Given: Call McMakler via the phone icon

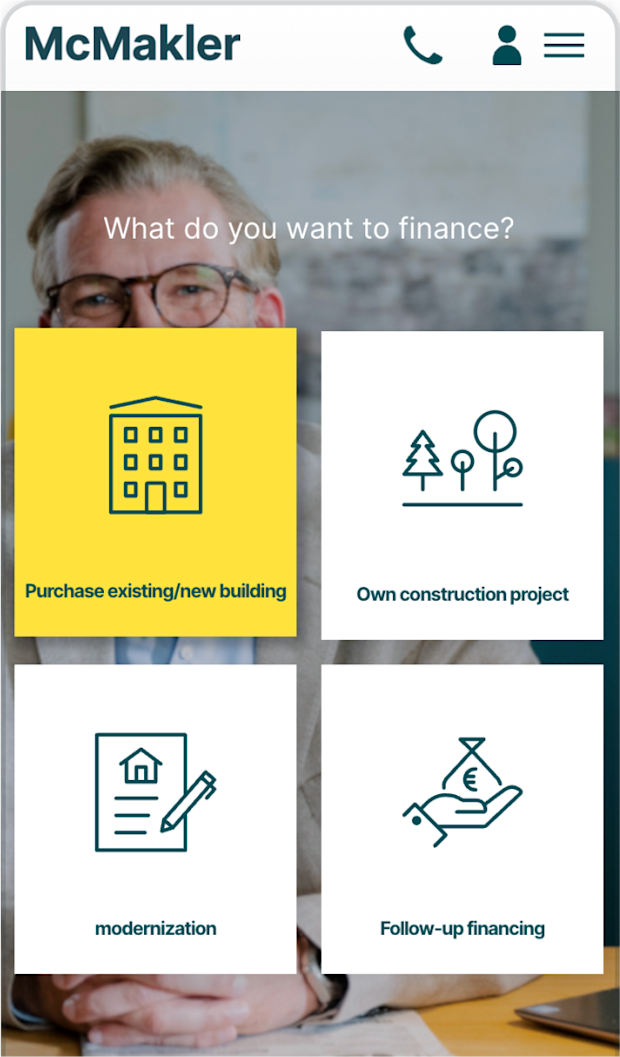Looking at the screenshot, I should (422, 45).
